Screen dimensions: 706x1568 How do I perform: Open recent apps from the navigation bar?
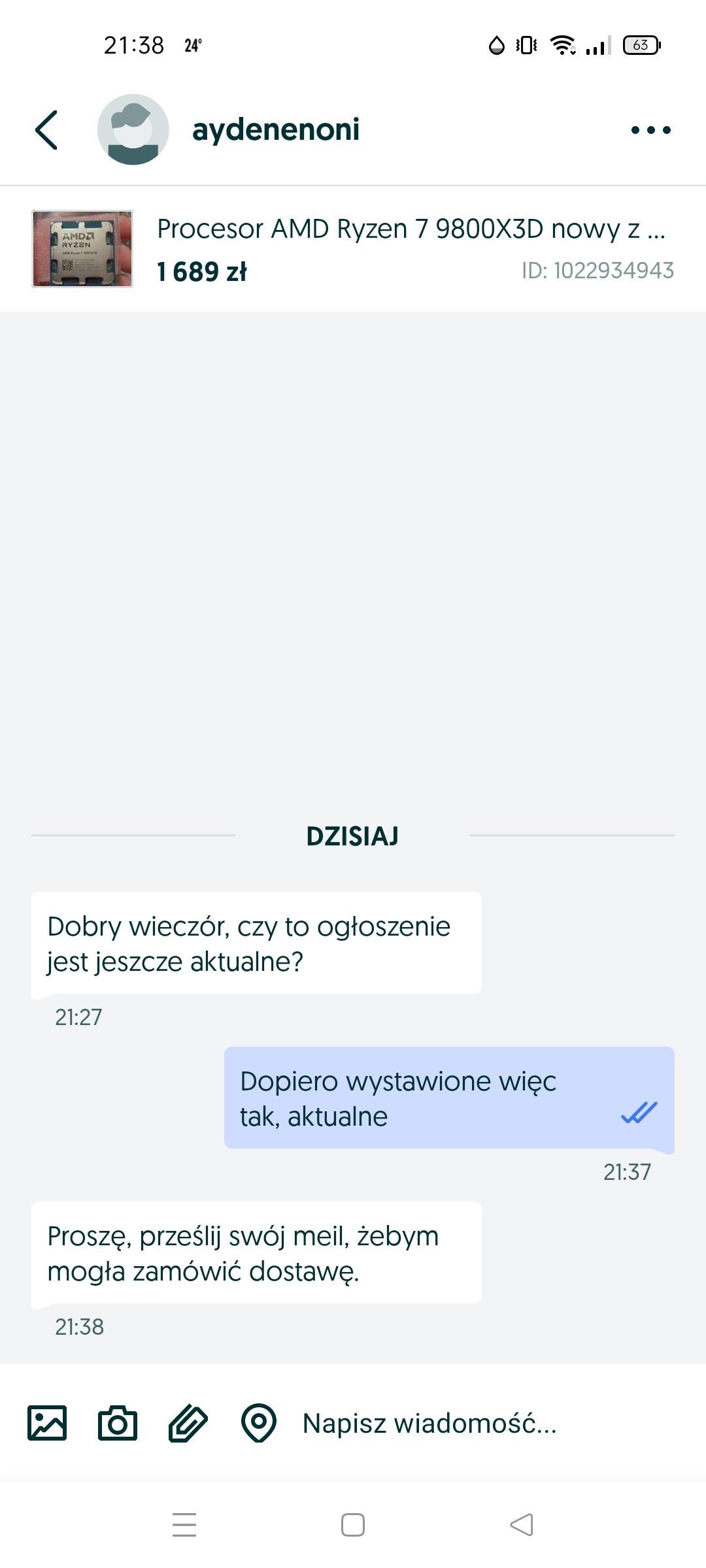click(184, 1525)
